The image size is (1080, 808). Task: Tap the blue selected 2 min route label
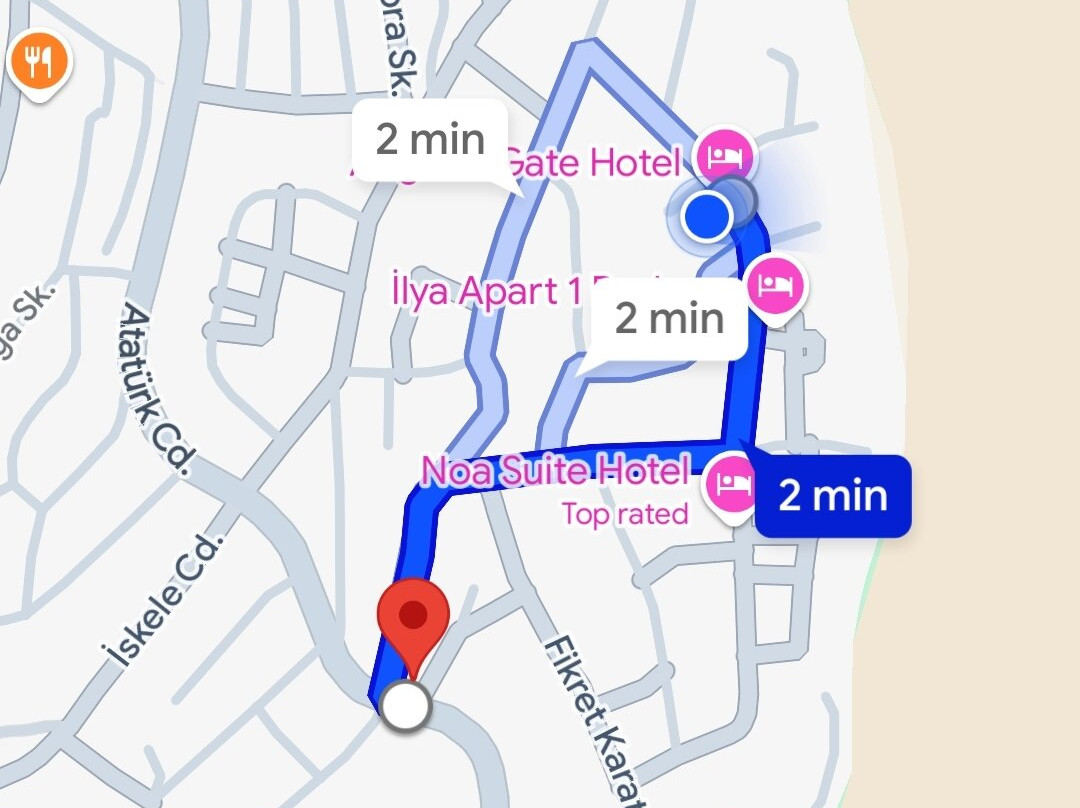coord(832,496)
